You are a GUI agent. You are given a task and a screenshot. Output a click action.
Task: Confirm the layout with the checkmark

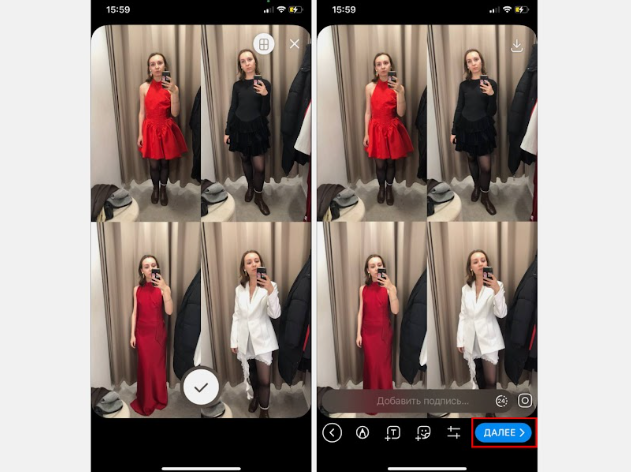[201, 387]
